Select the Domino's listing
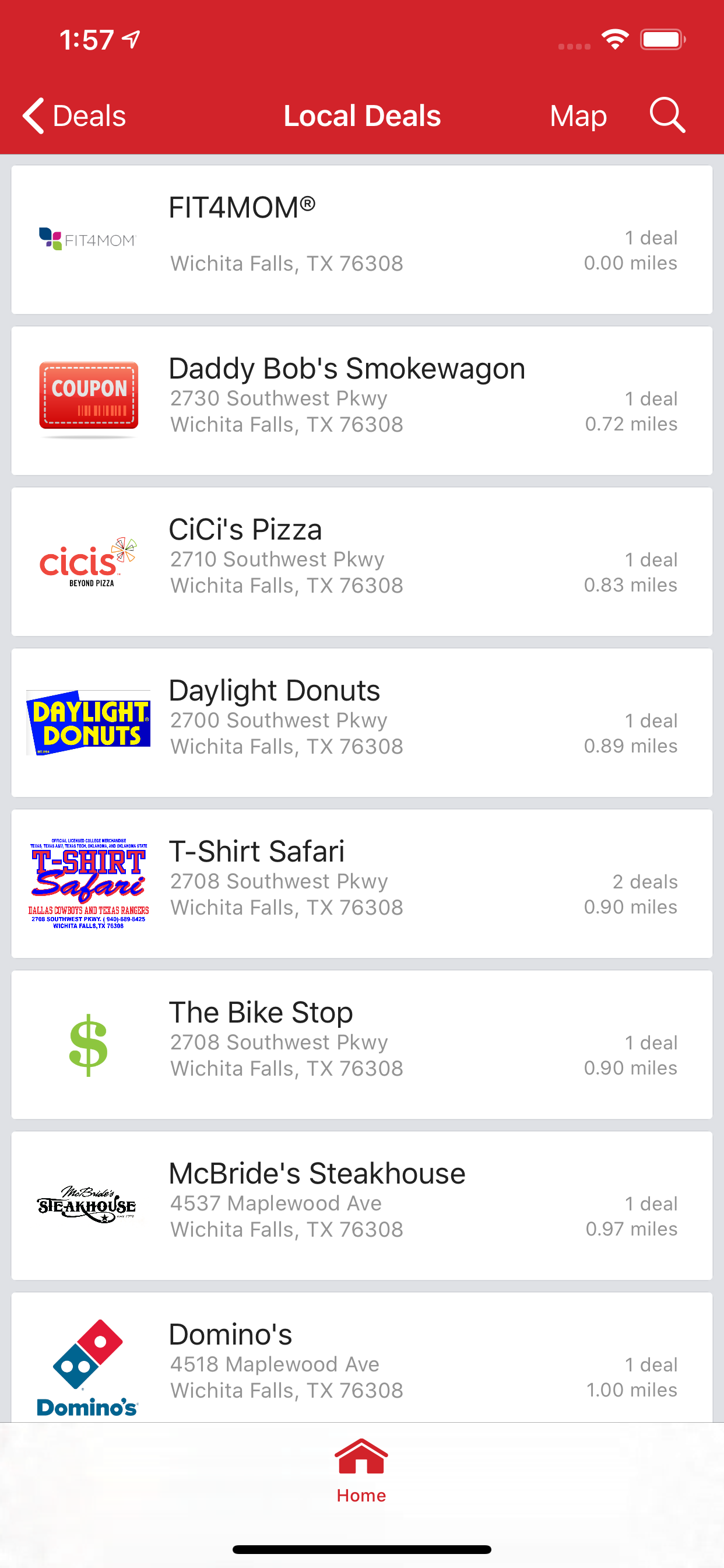The height and width of the screenshot is (1568, 724). pyautogui.click(x=362, y=1357)
